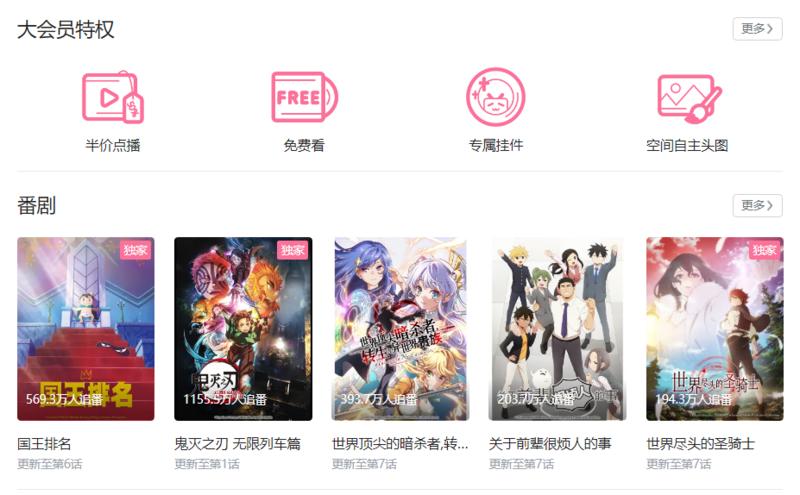Open 鬼灭之刃 无限列车篇 card
800x495 pixels.
point(243,329)
